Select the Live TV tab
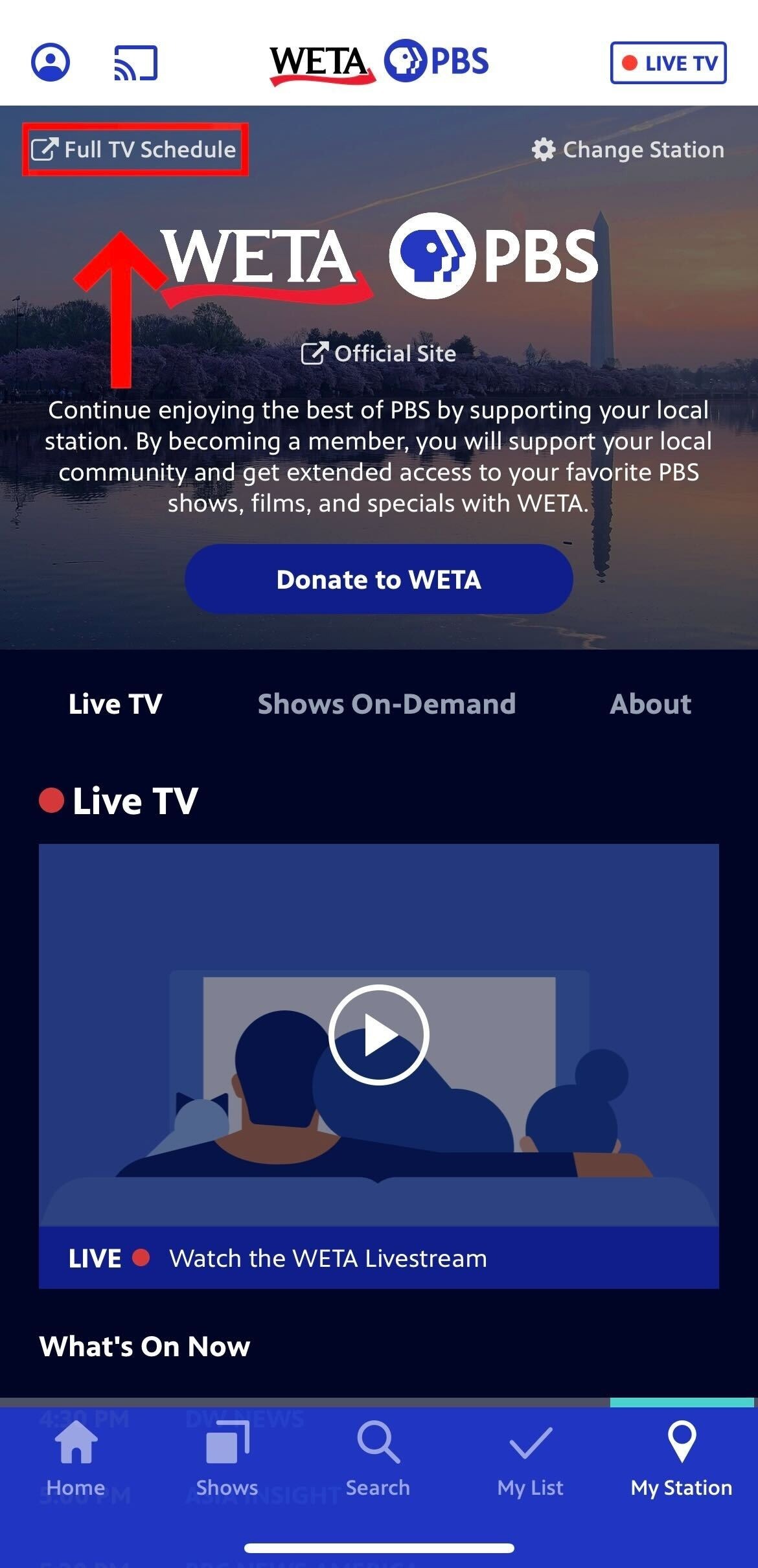758x1568 pixels. [x=114, y=703]
